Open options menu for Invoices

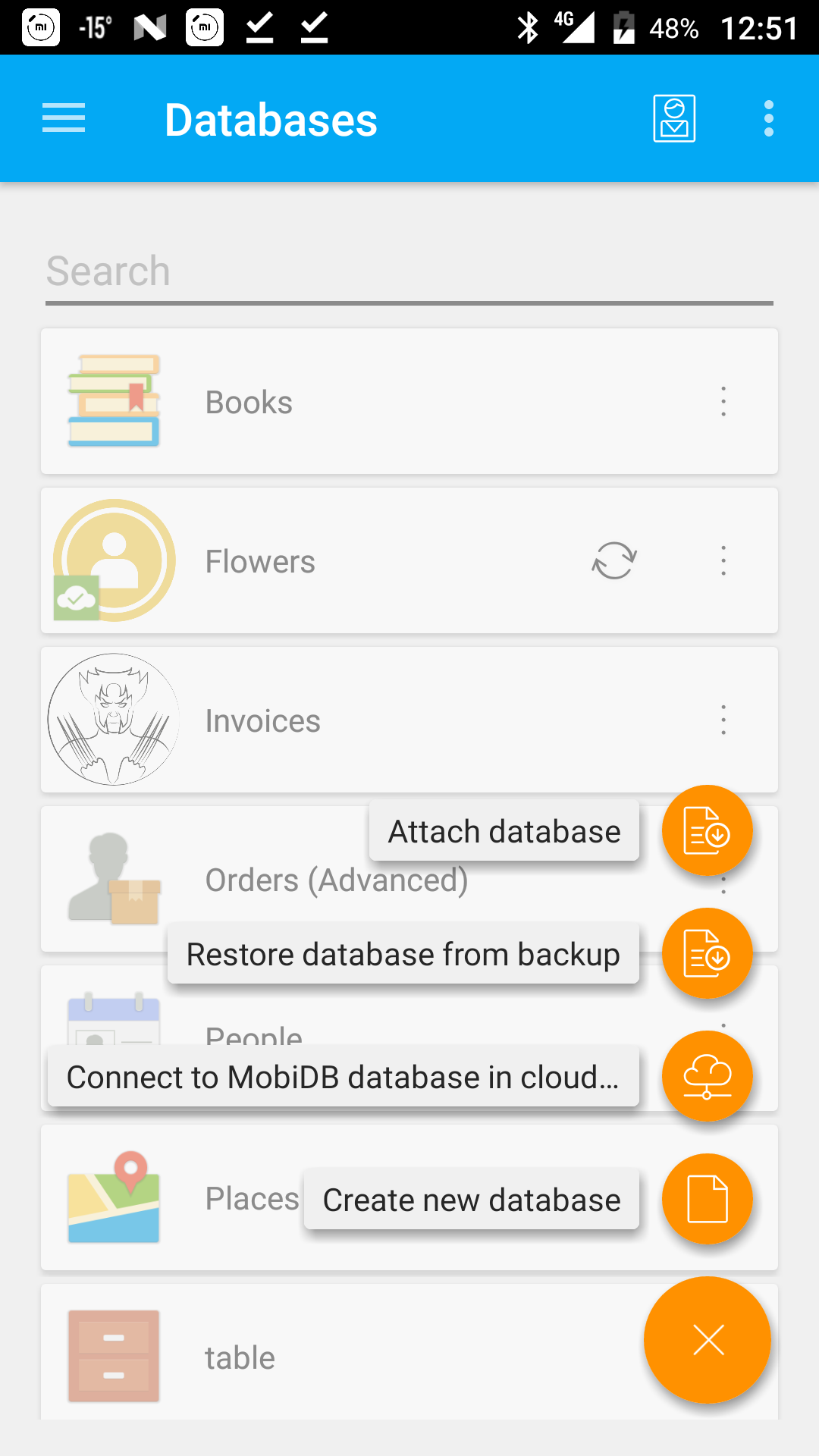coord(723,720)
